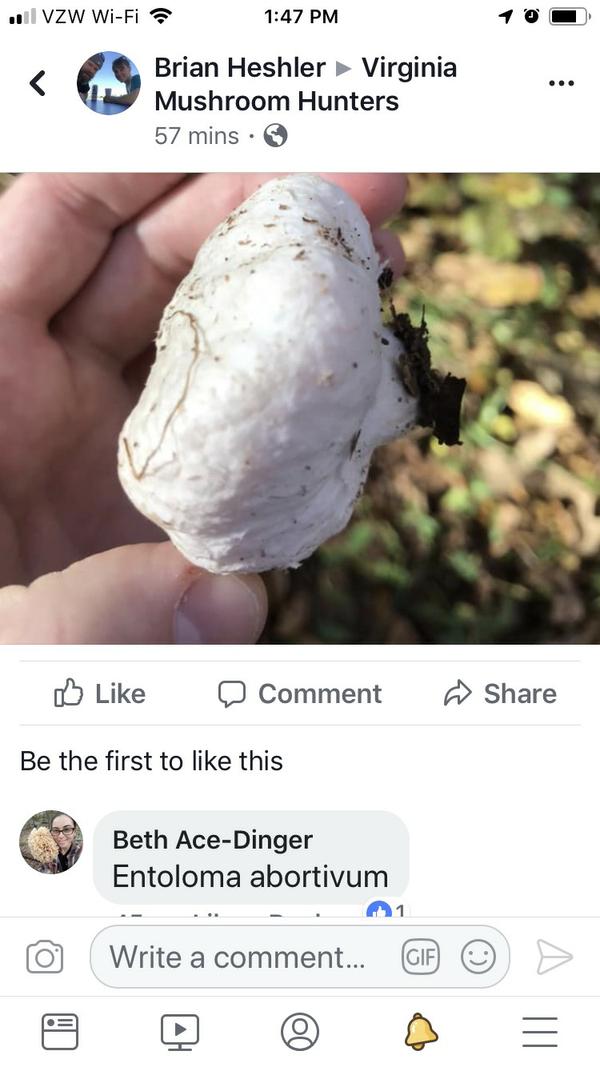The width and height of the screenshot is (600, 1067).
Task: Switch to the Watch videos tab
Action: [x=180, y=1031]
